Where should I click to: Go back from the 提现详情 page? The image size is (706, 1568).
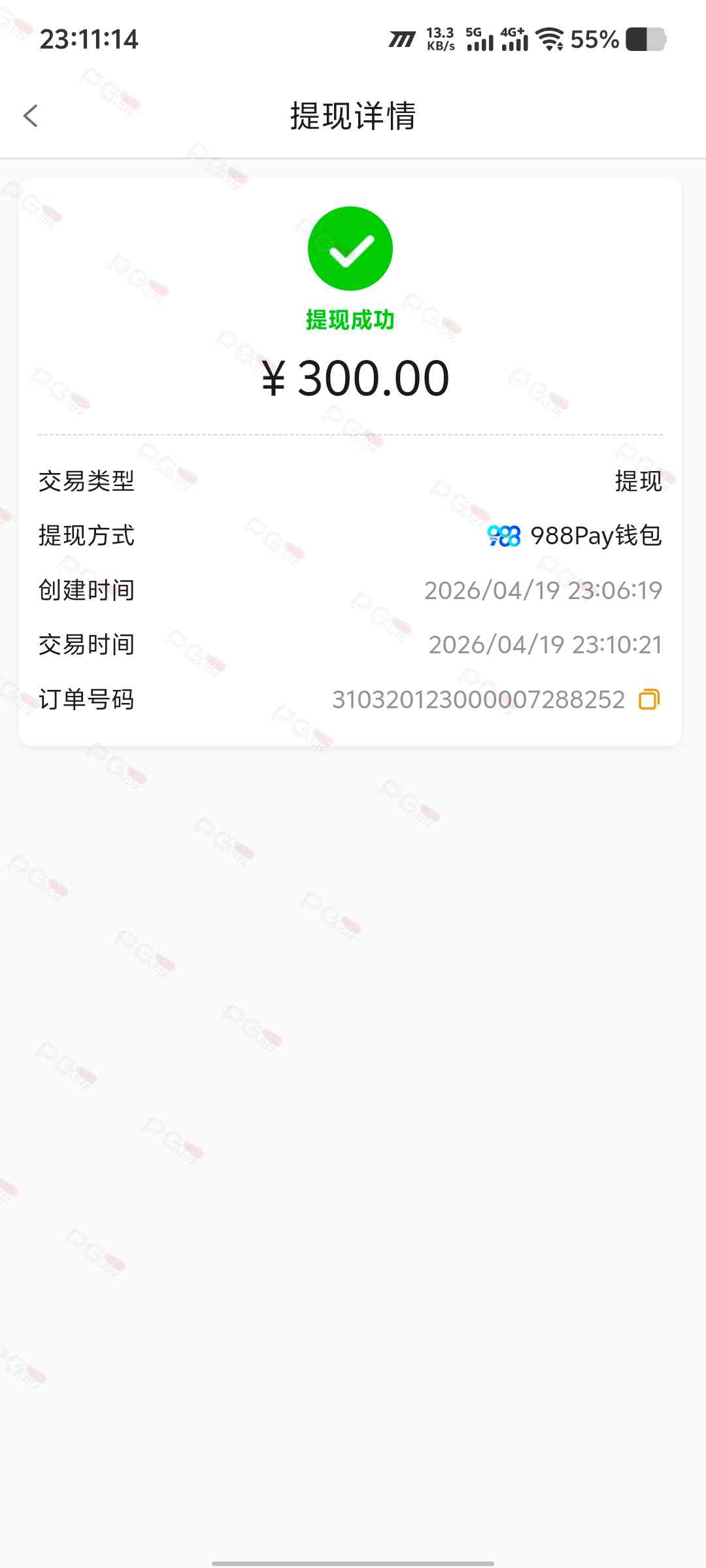click(30, 116)
